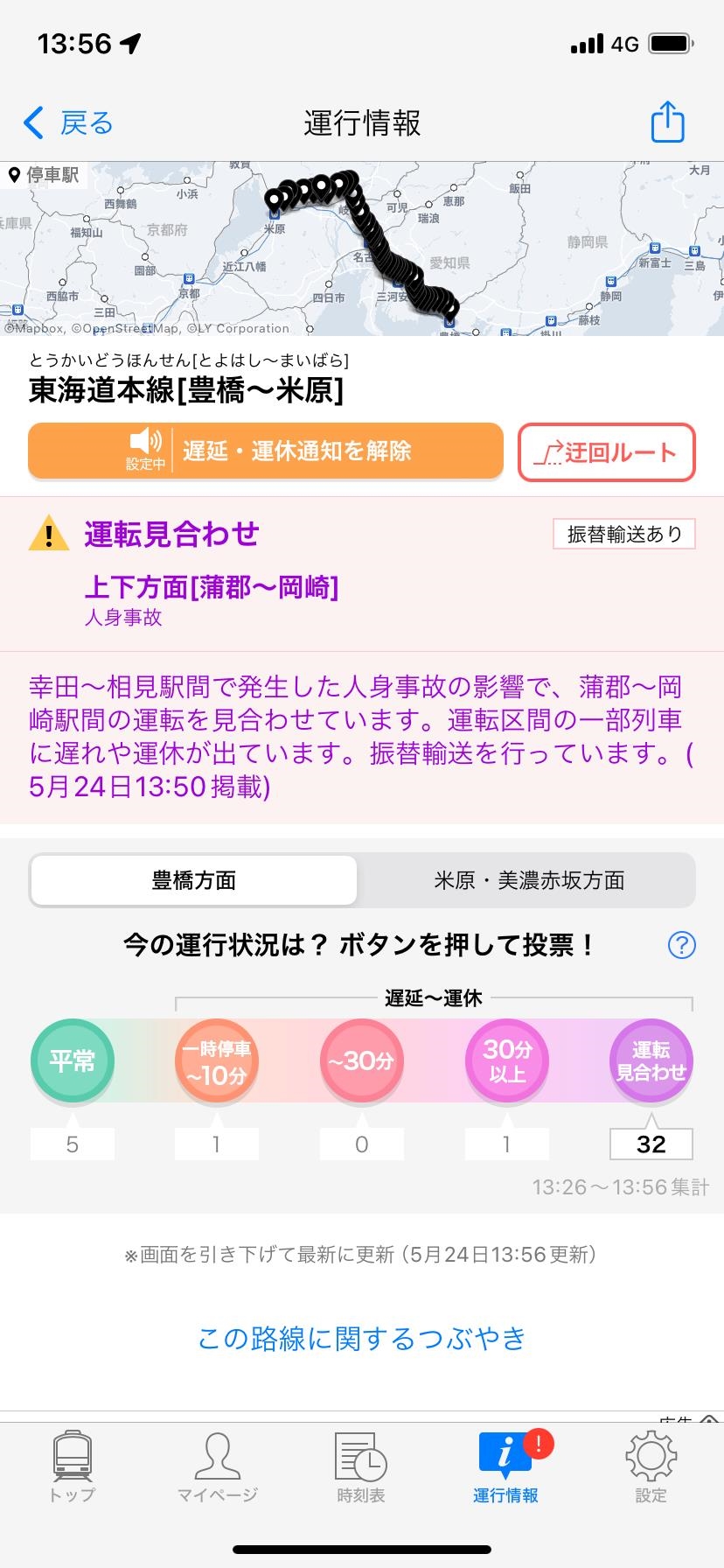Vote 運転見合わせ status
Image resolution: width=724 pixels, height=1568 pixels.
coord(651,1061)
